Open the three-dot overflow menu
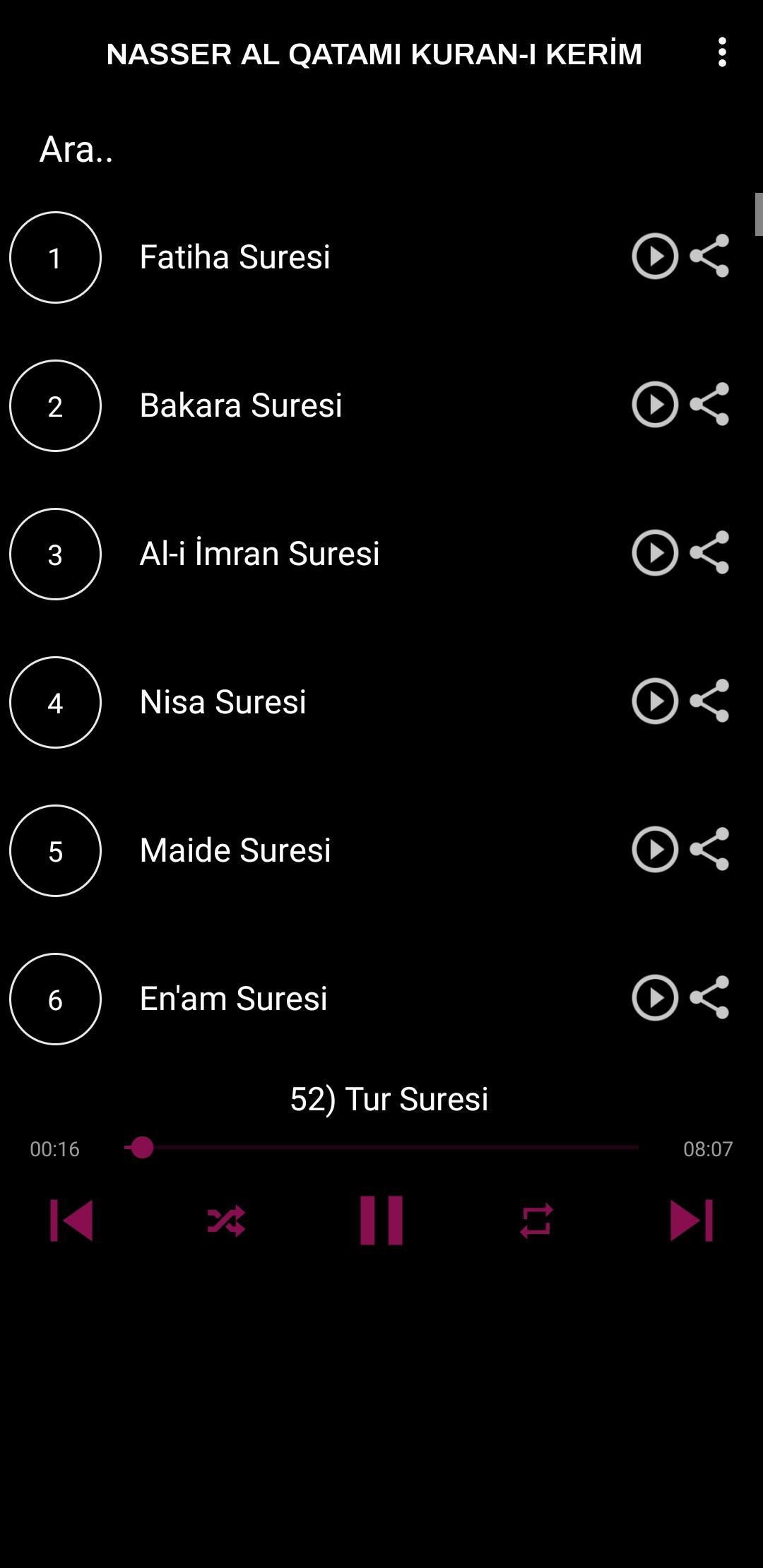The height and width of the screenshot is (1568, 763). pyautogui.click(x=721, y=53)
